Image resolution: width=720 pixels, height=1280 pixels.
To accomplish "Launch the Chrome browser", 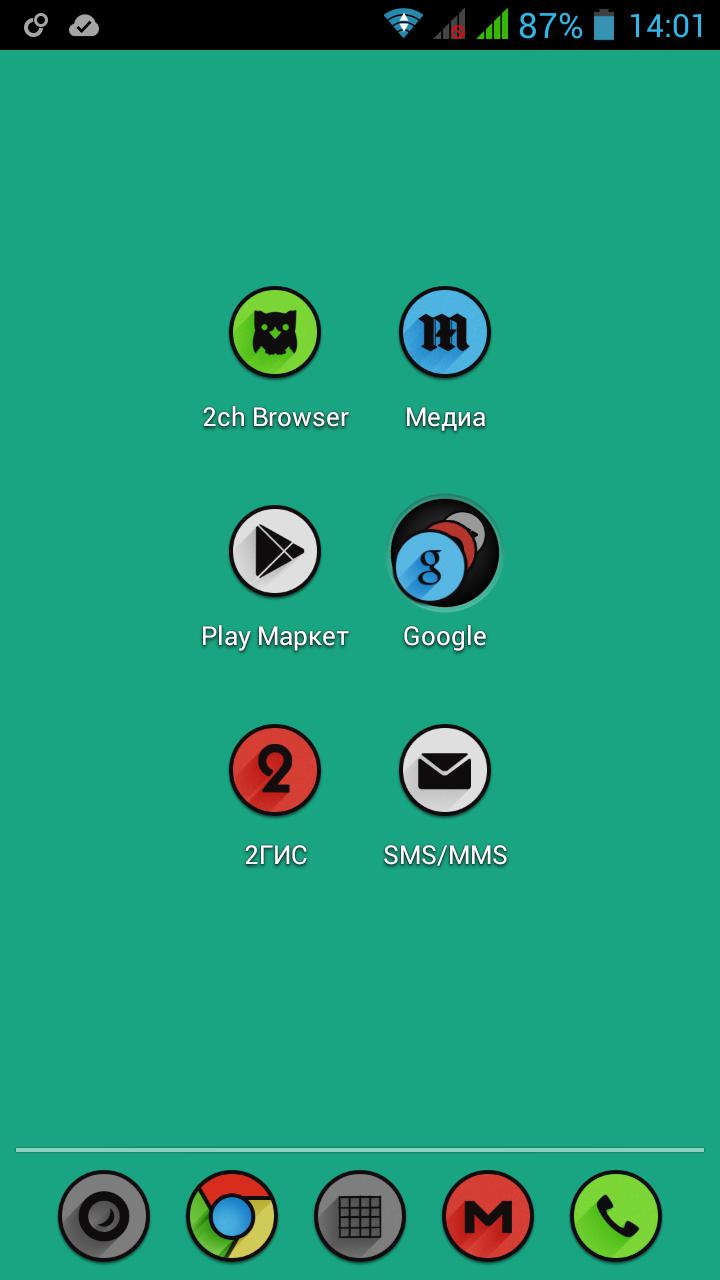I will (x=232, y=1217).
